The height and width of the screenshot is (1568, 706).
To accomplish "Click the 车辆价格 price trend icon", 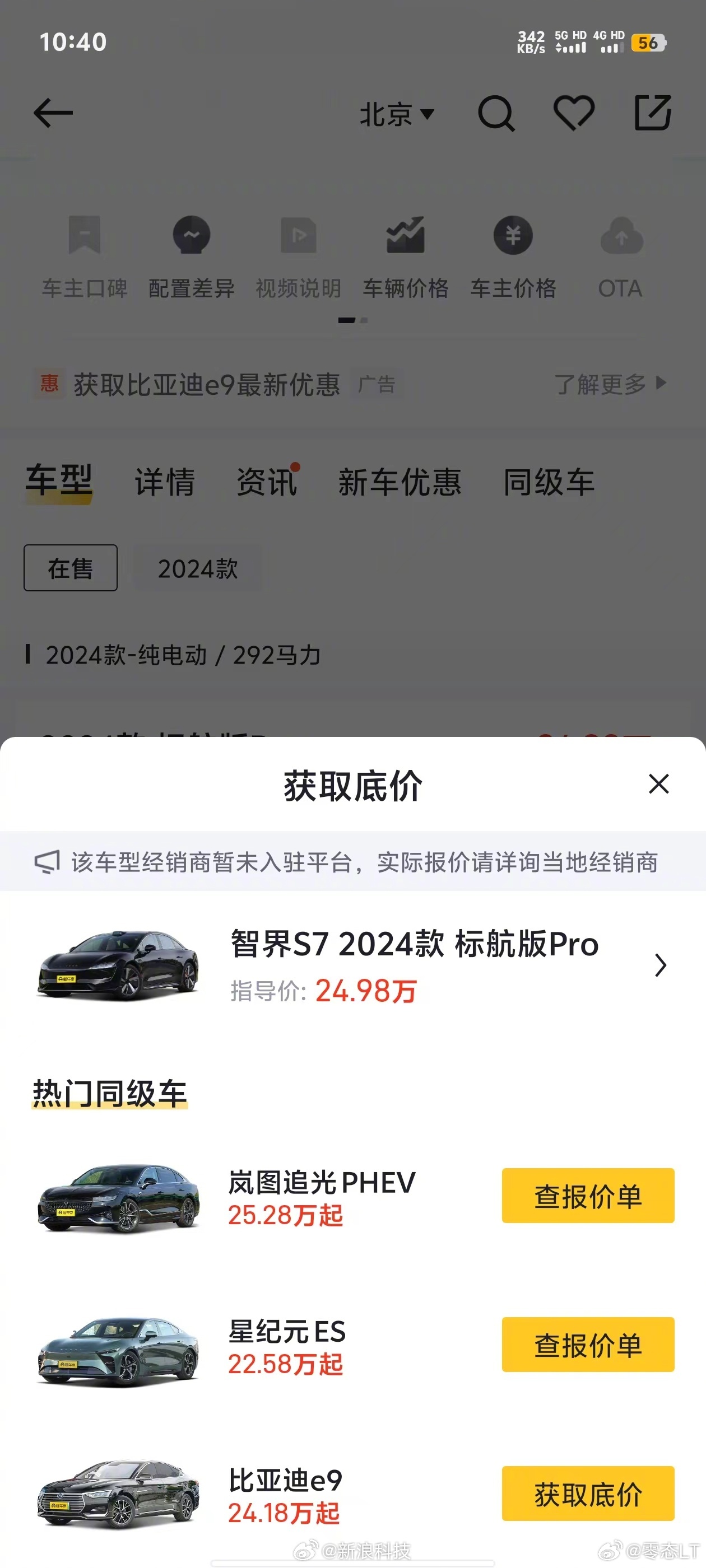I will (x=406, y=237).
